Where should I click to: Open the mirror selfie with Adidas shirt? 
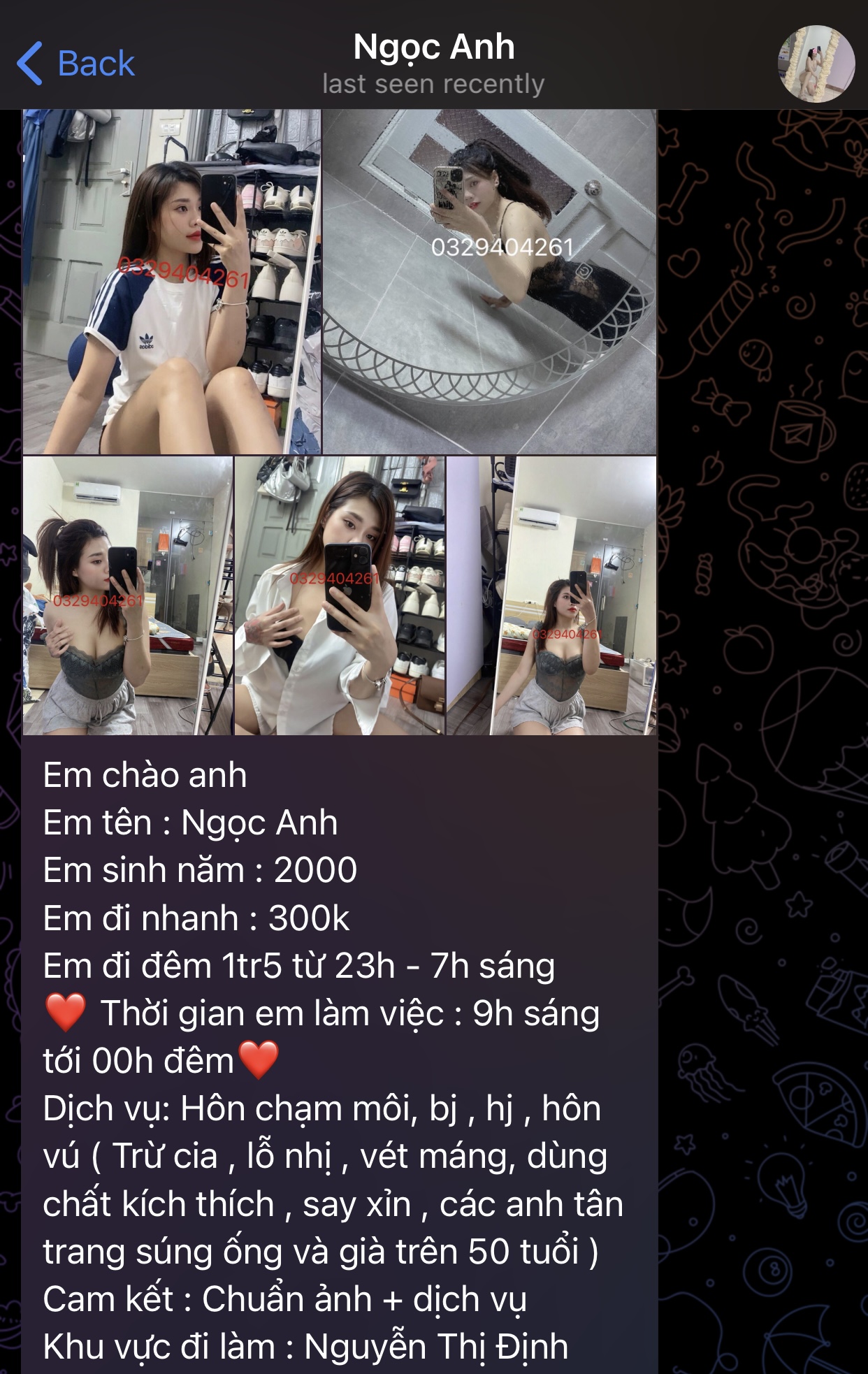tap(172, 282)
